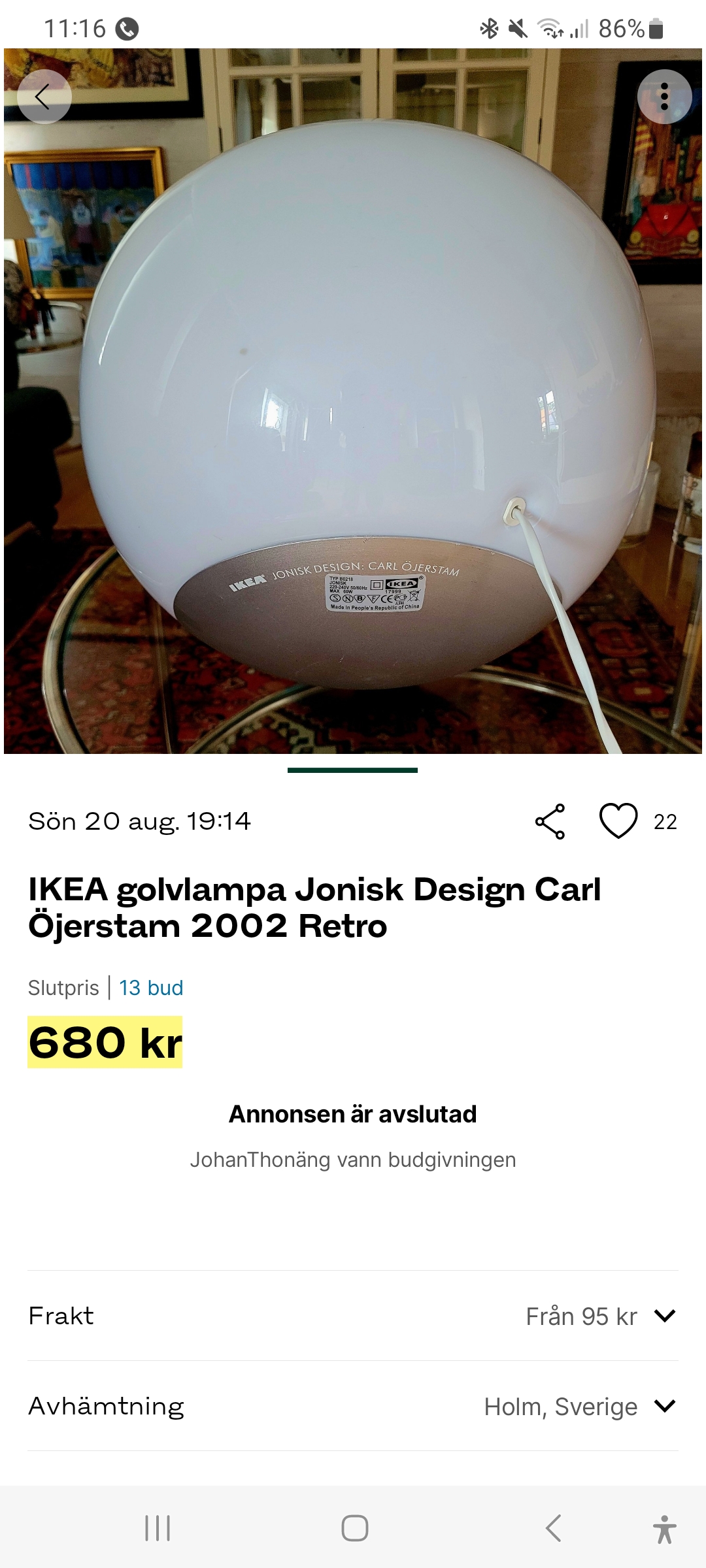Open recent apps from navigation bar
The height and width of the screenshot is (1568, 706).
pyautogui.click(x=158, y=1528)
